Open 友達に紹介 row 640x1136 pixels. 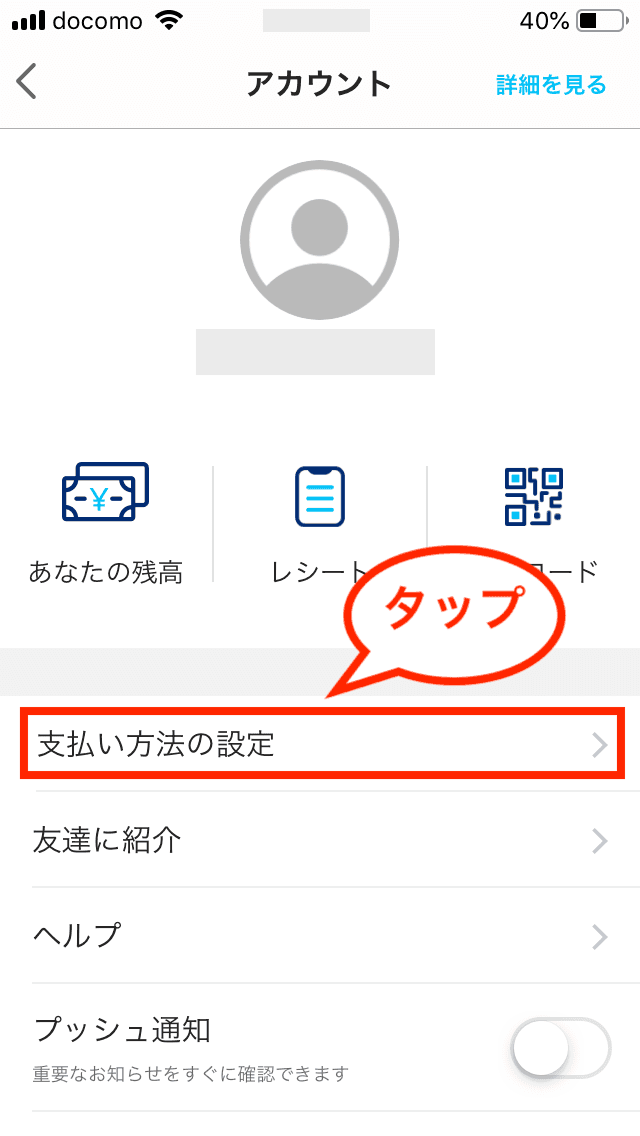320,840
